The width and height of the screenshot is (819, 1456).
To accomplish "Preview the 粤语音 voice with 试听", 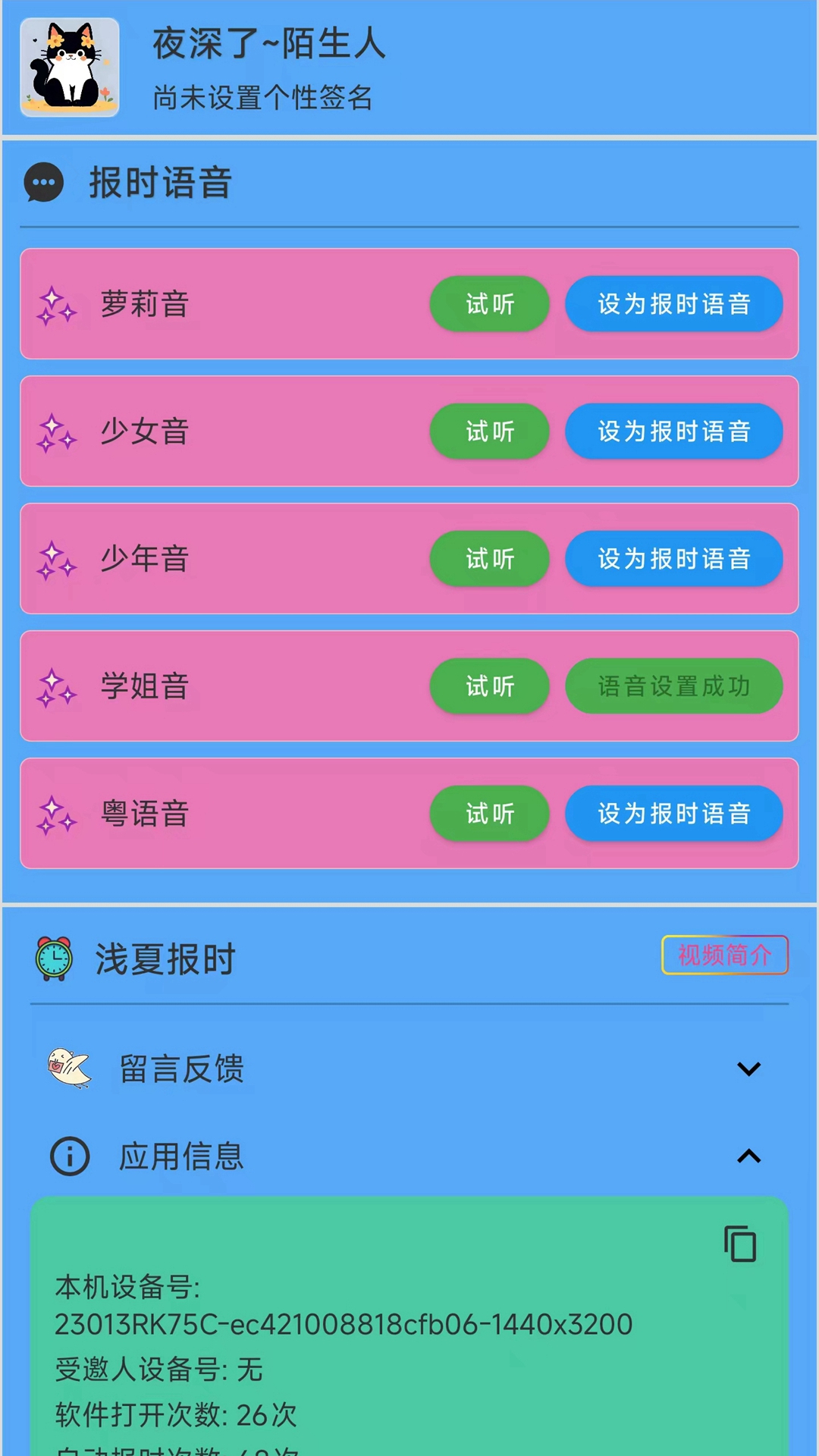I will tap(489, 814).
